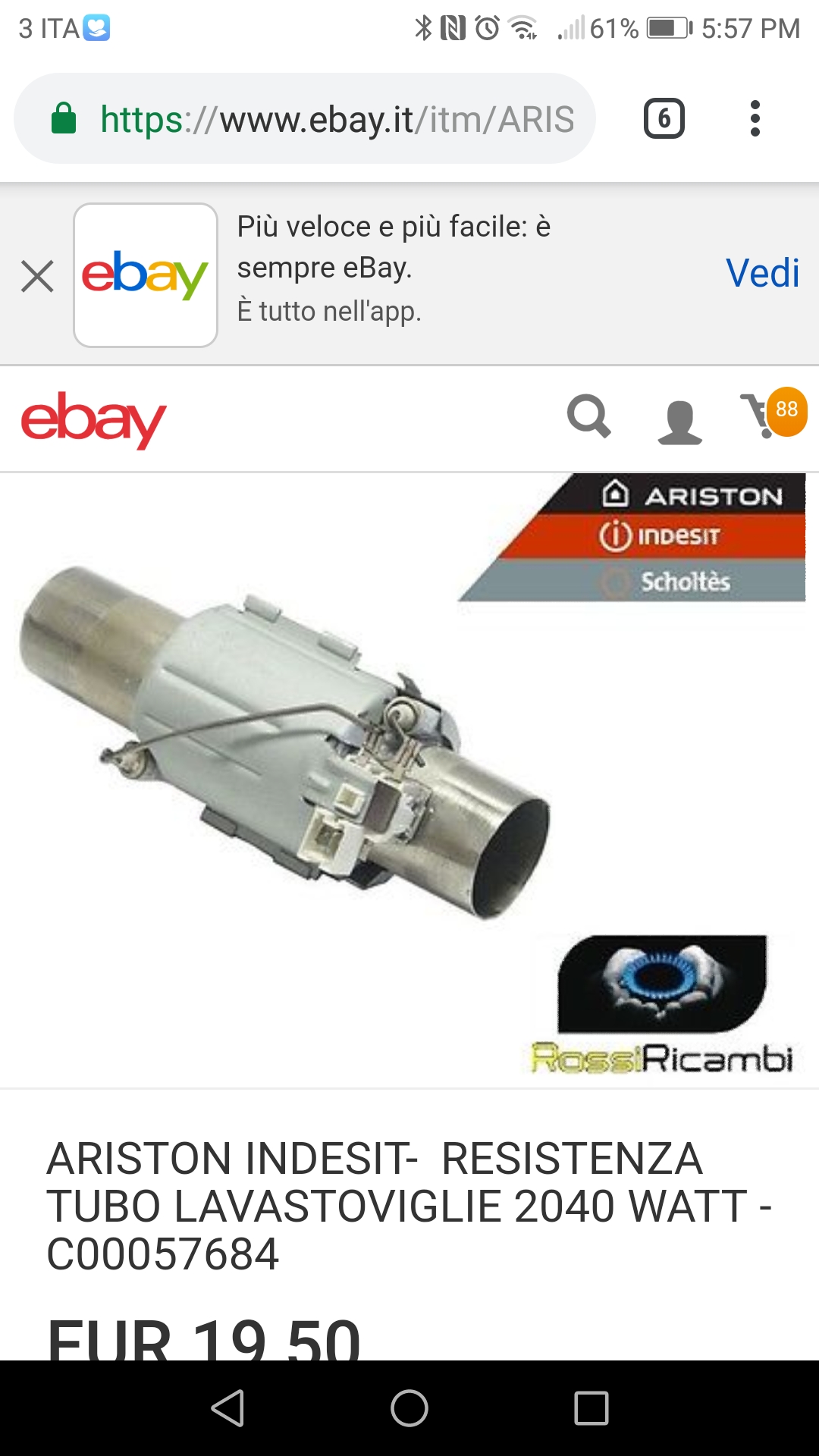
Task: Open eBay search
Action: (588, 416)
